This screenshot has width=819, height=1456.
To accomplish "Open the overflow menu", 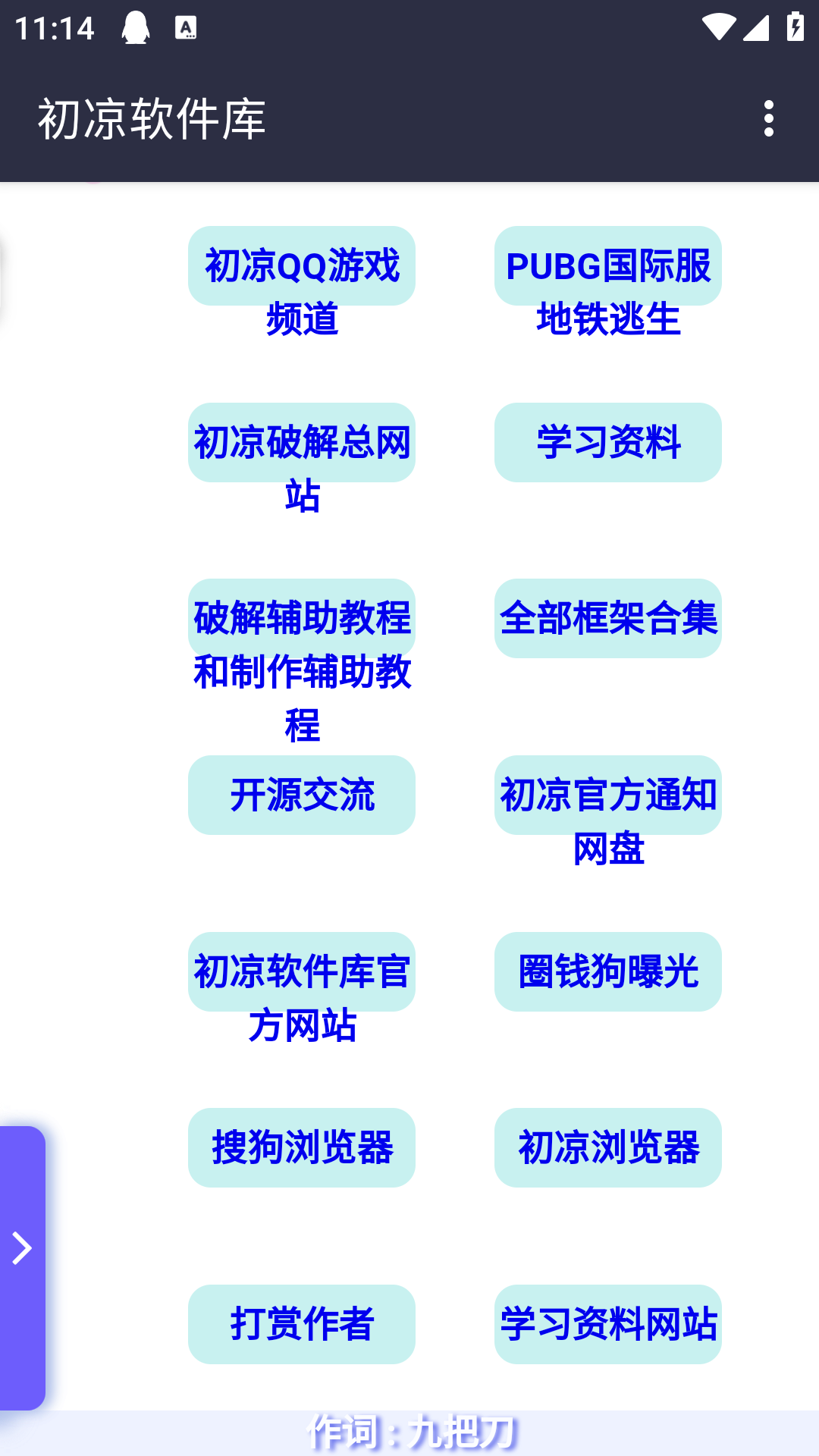I will [x=769, y=119].
